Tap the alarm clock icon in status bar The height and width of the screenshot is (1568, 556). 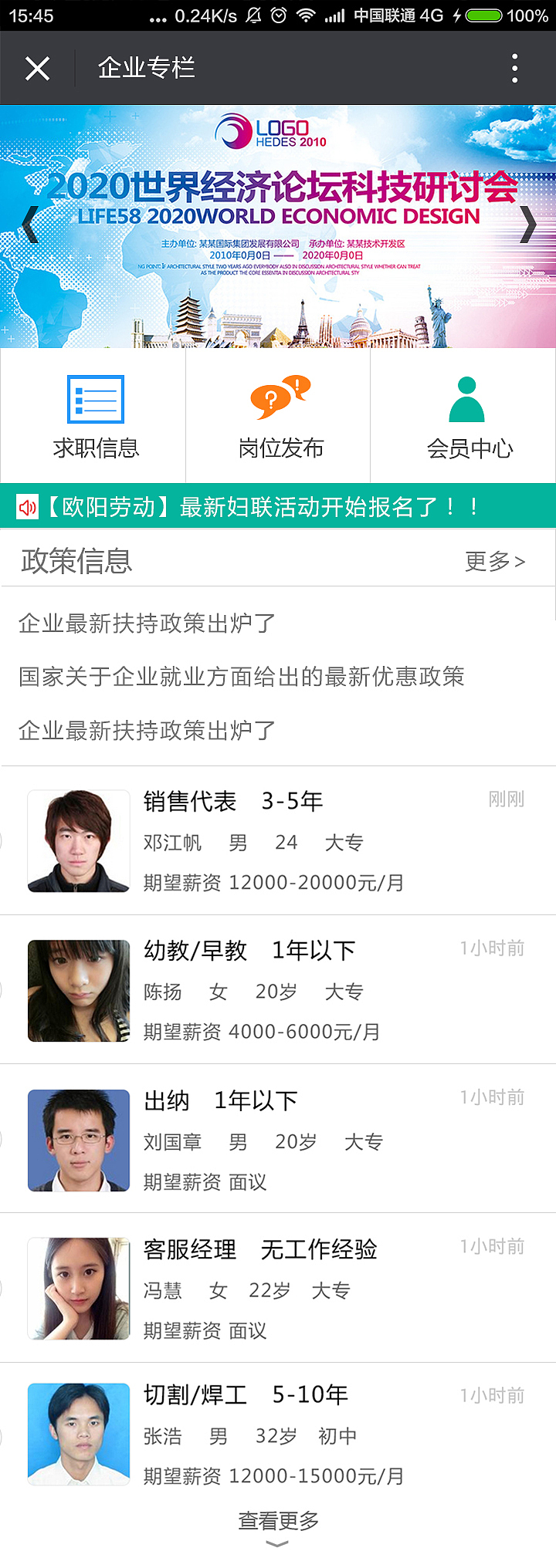(x=280, y=14)
